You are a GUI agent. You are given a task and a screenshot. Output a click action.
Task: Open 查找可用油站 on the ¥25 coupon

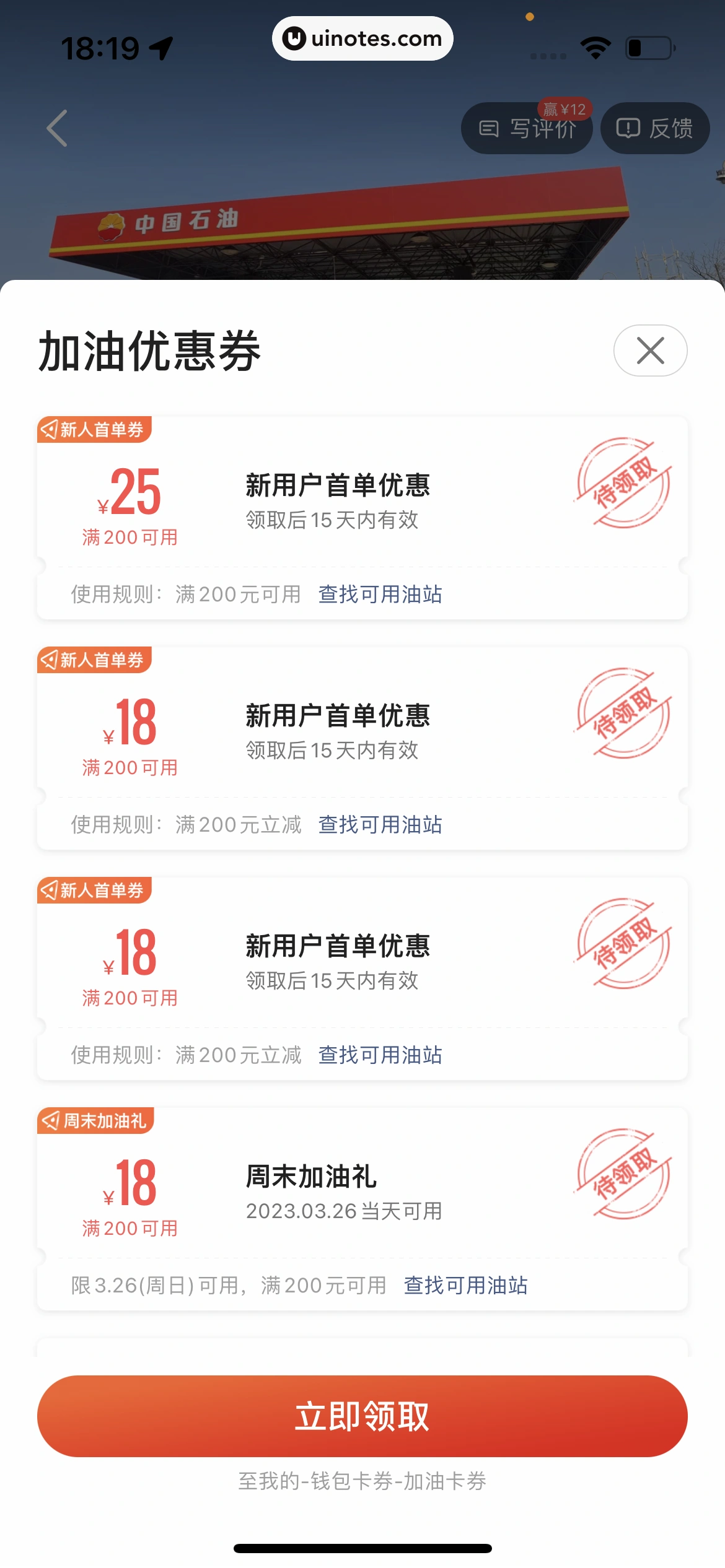click(x=380, y=595)
